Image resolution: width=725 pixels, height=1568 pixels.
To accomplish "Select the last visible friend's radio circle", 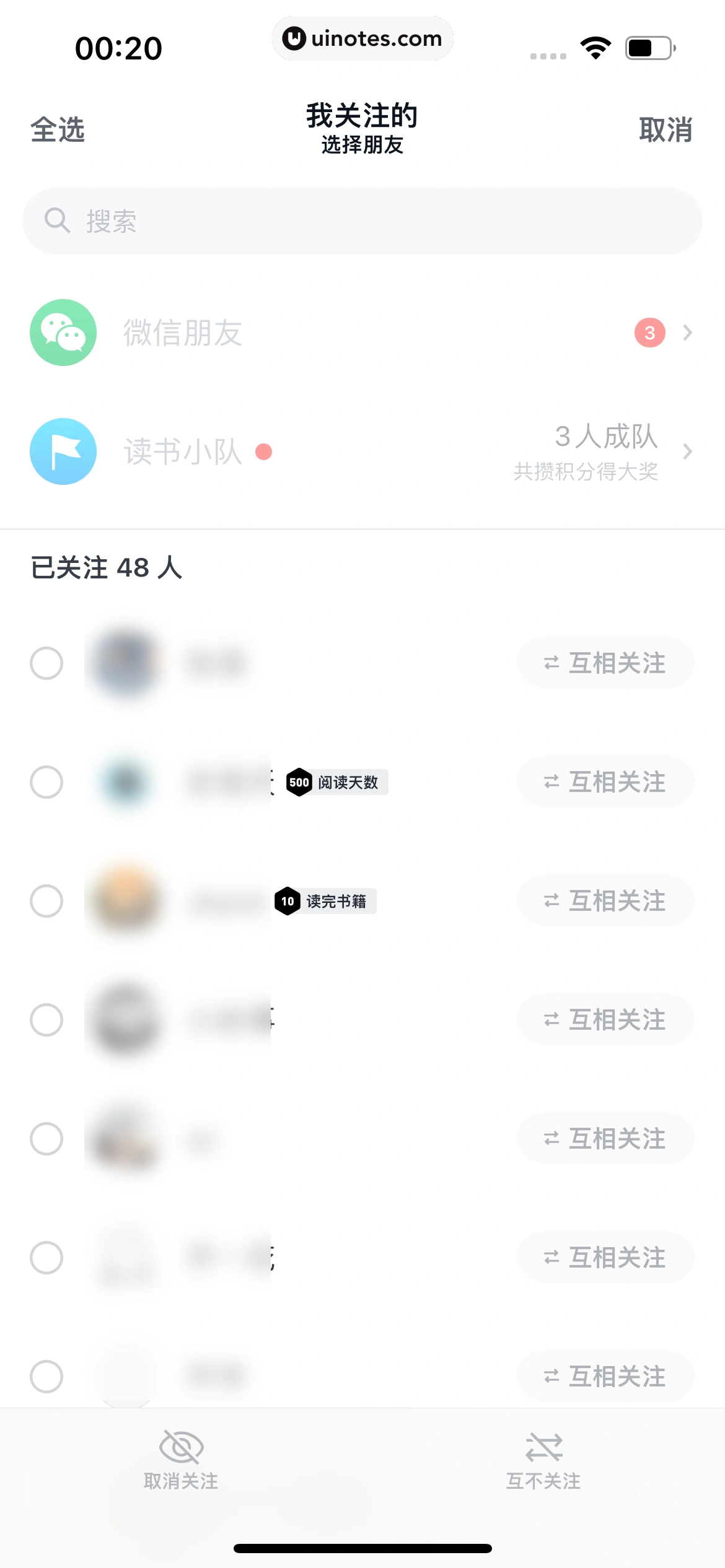I will (46, 1375).
